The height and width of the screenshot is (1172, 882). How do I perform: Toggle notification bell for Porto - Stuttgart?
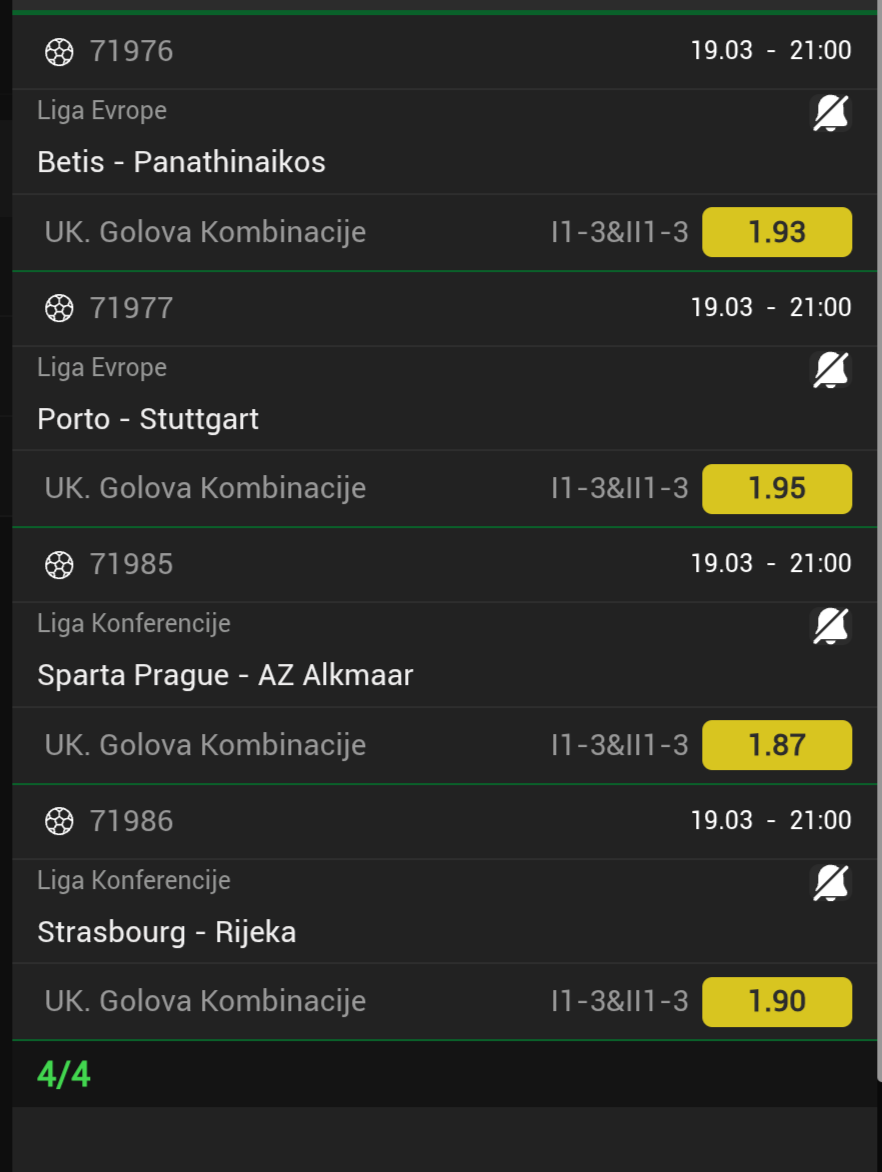[829, 371]
